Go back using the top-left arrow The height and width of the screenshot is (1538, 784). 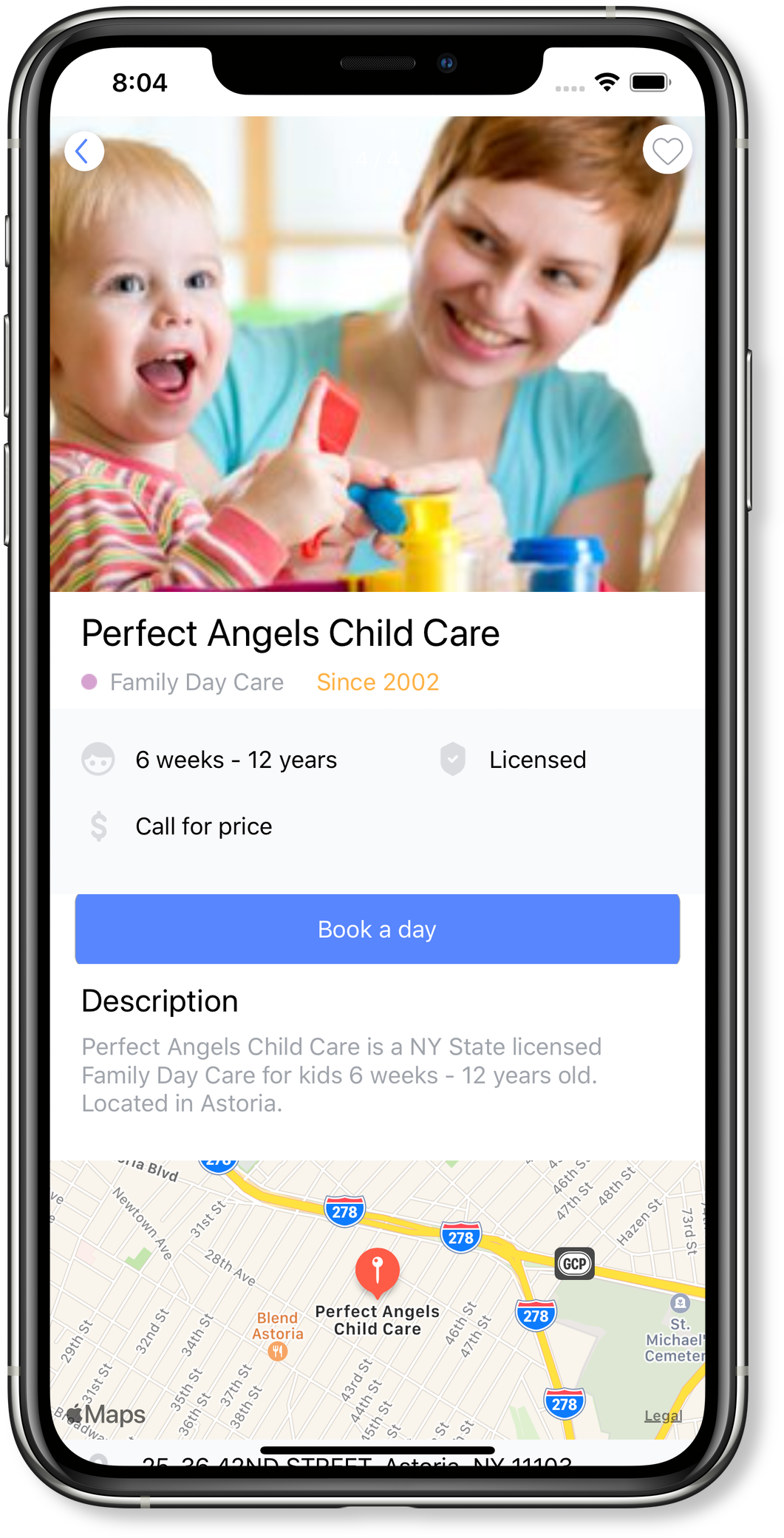click(84, 152)
